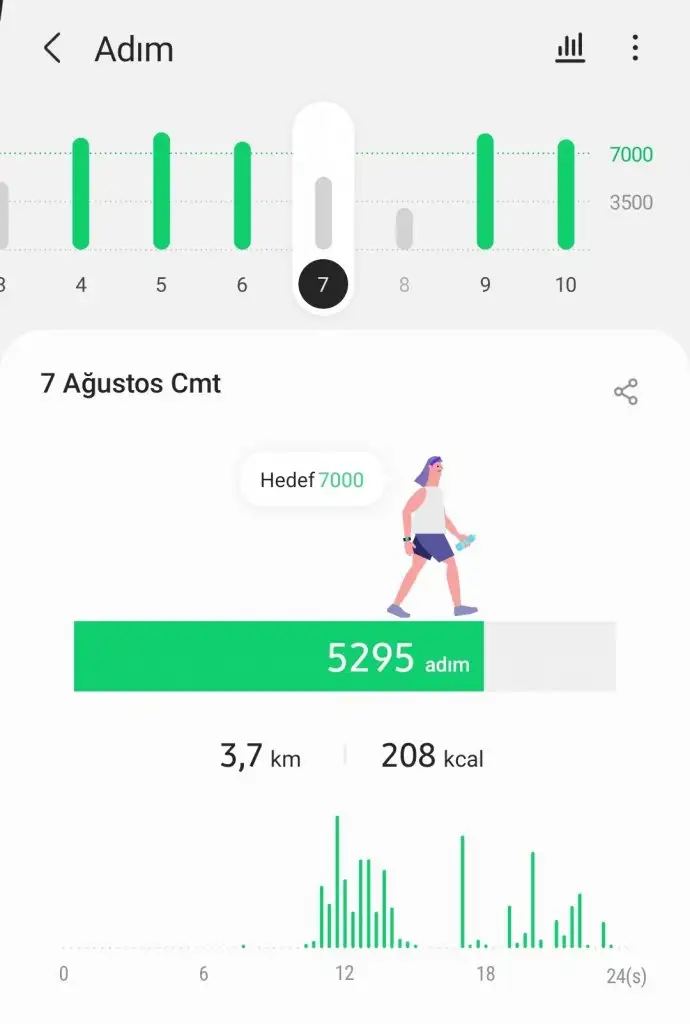
Task: Select day 5 in the date strip
Action: [x=161, y=284]
